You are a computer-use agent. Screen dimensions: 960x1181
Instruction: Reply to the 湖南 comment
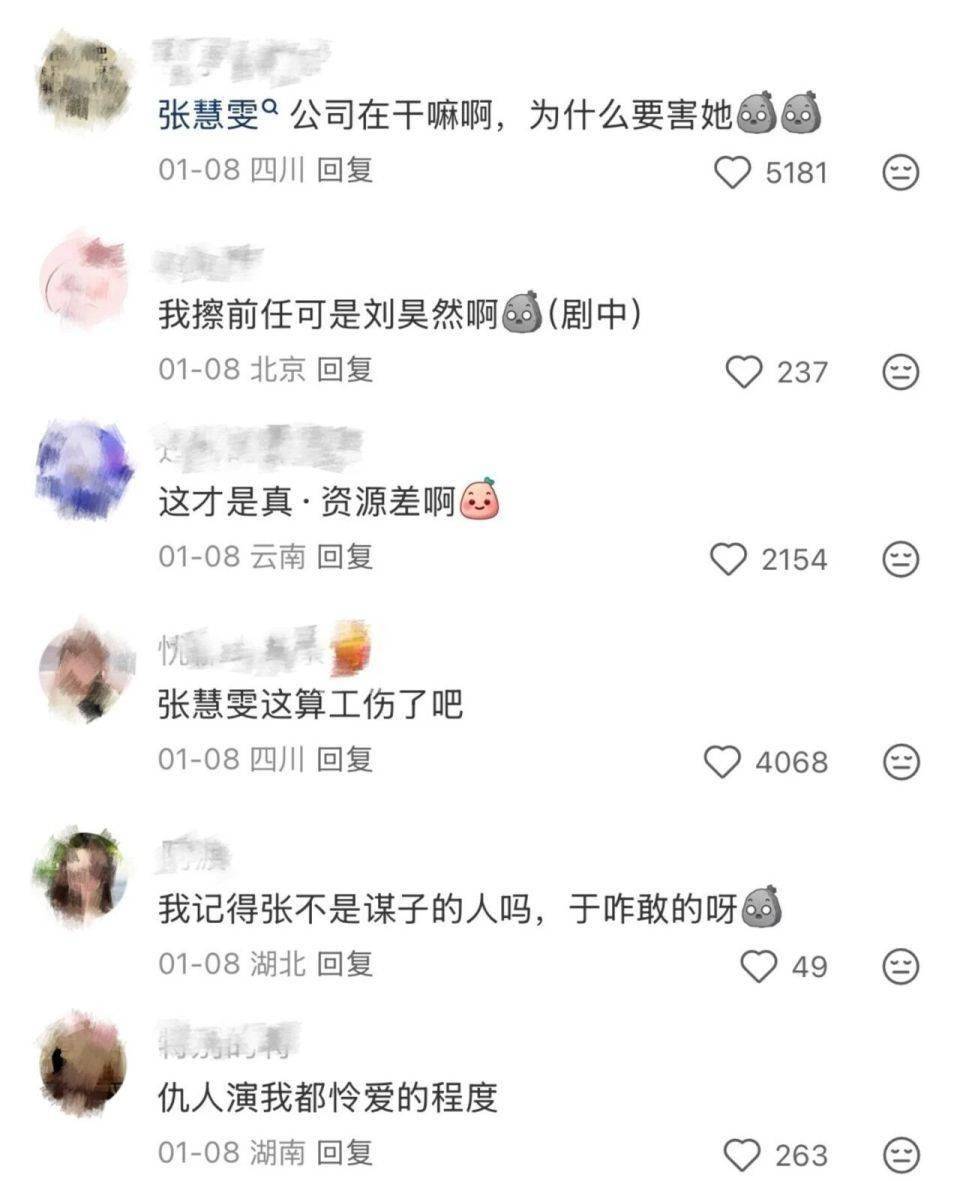(345, 1152)
